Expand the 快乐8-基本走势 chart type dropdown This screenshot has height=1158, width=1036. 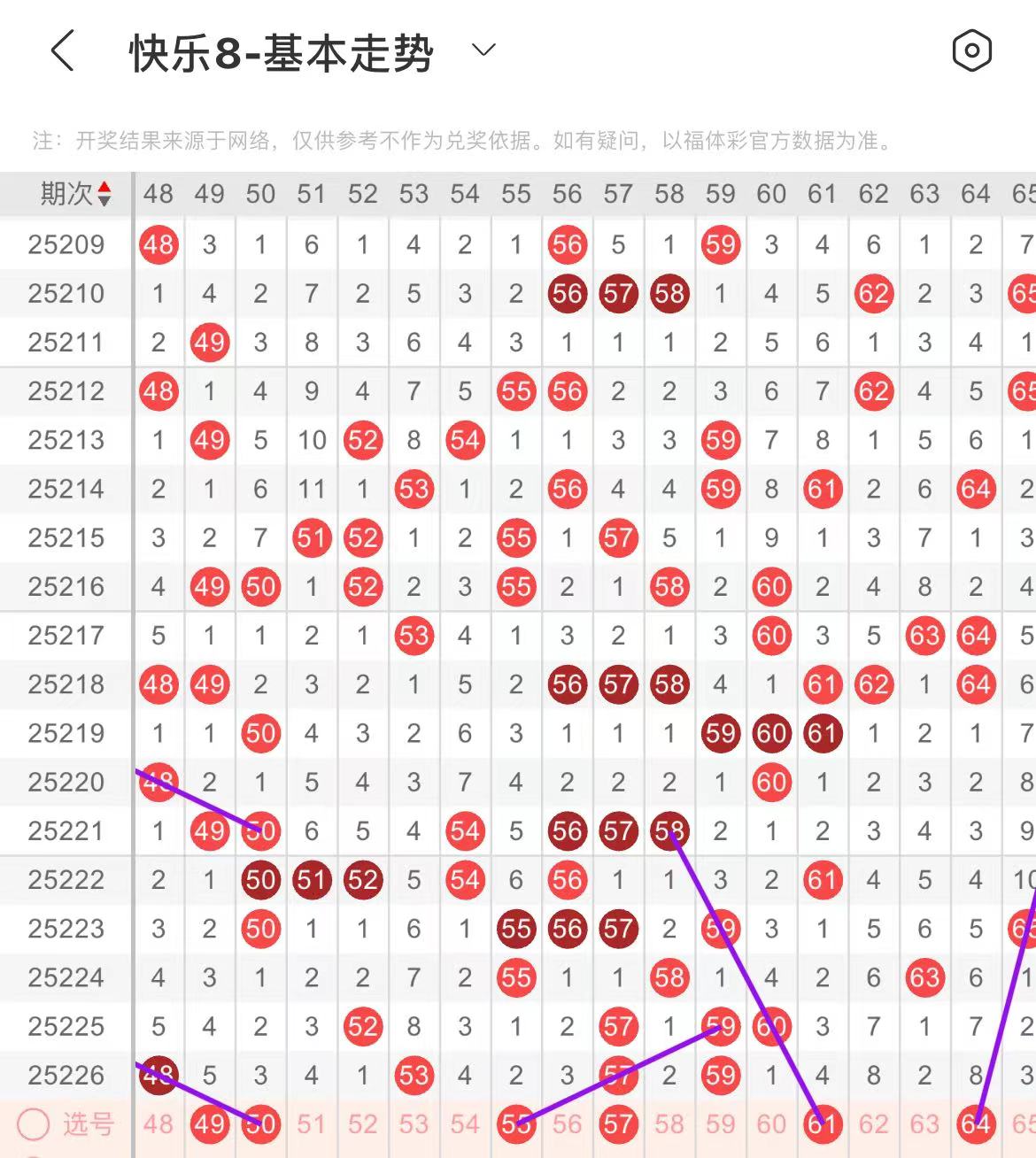click(483, 50)
